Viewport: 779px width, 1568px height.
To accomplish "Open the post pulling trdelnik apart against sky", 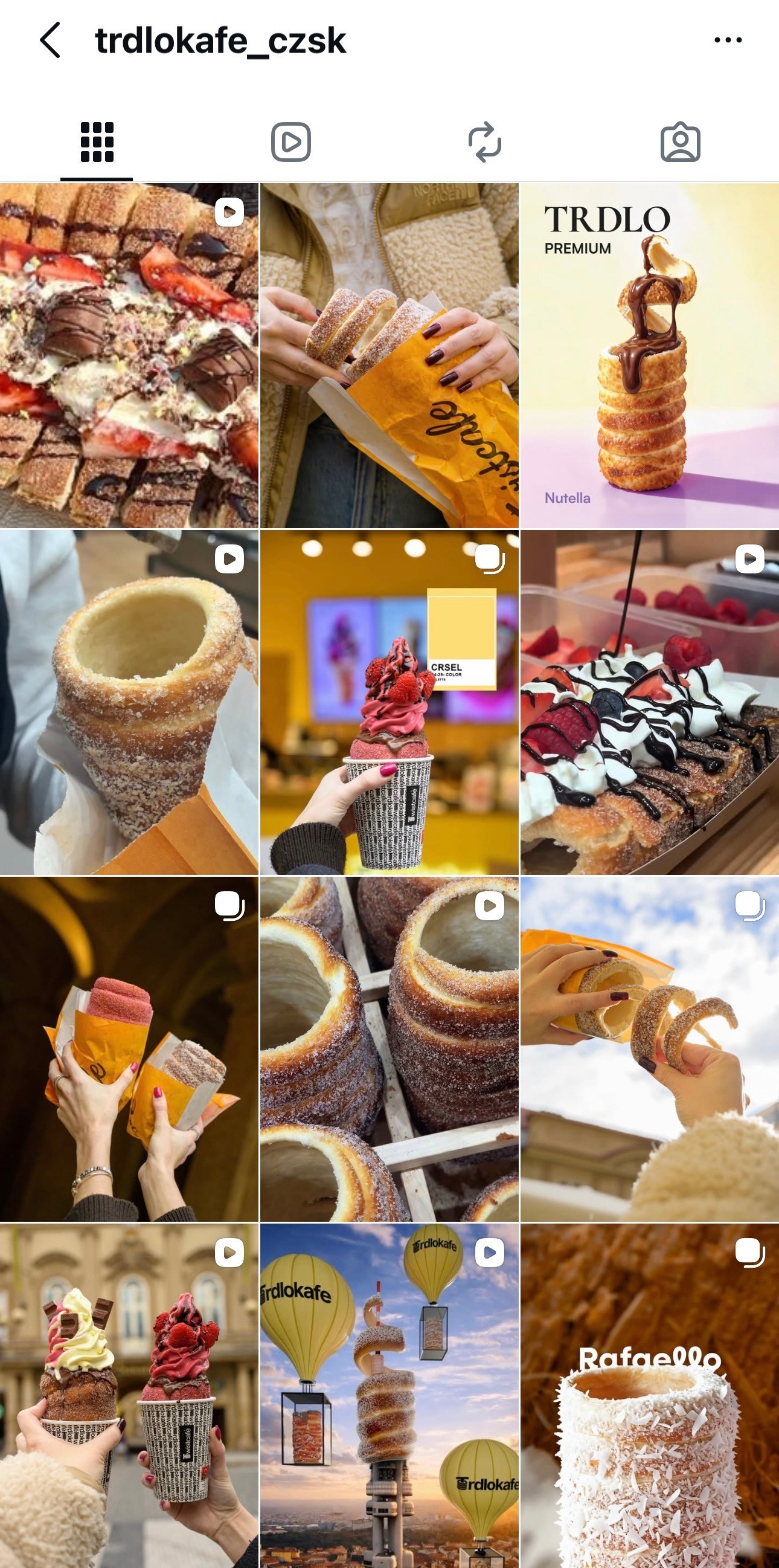I will click(650, 1050).
